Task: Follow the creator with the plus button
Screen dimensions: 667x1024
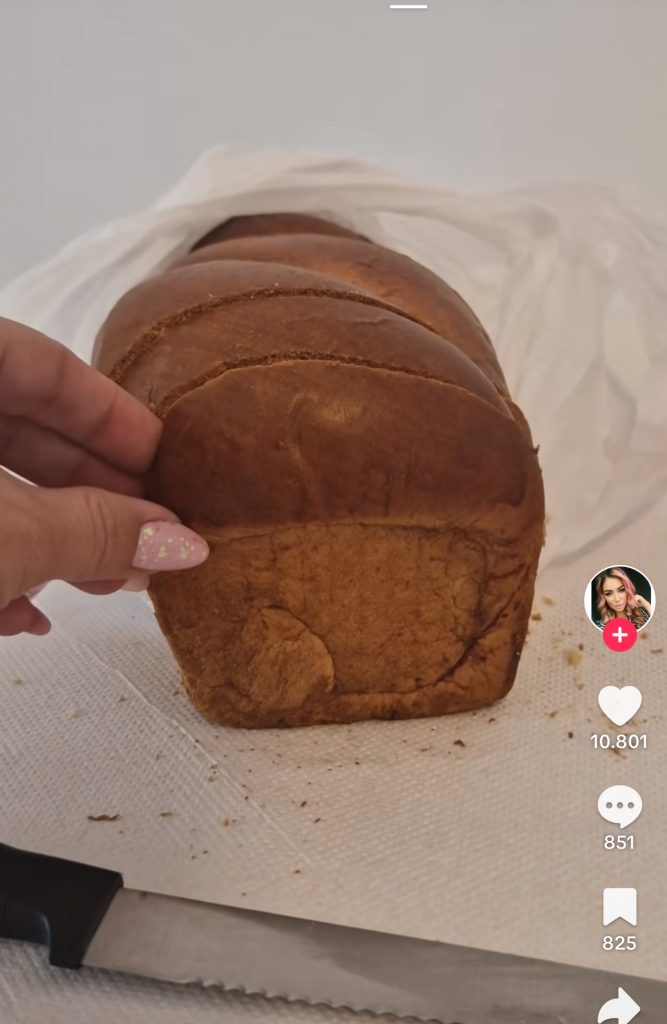Action: tap(619, 636)
